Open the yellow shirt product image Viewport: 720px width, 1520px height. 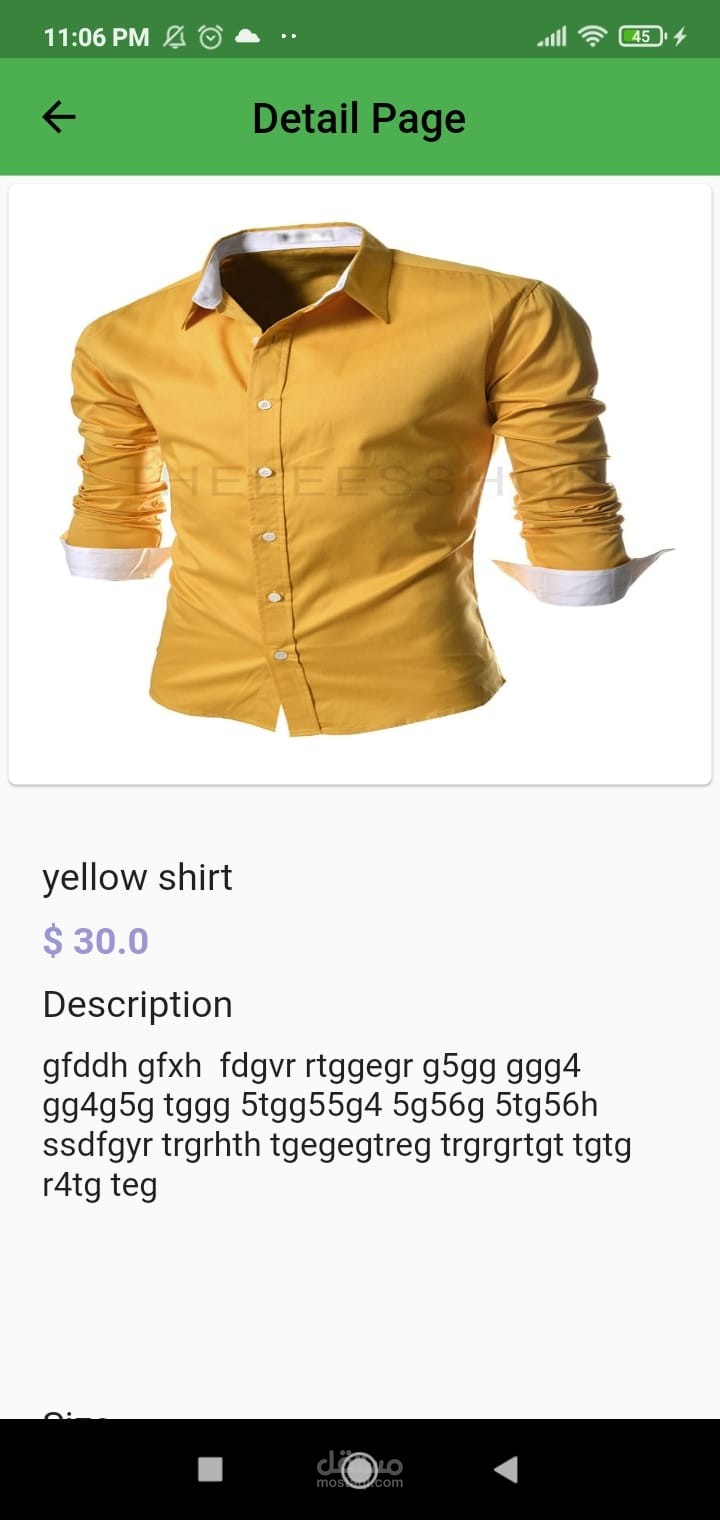coord(360,483)
